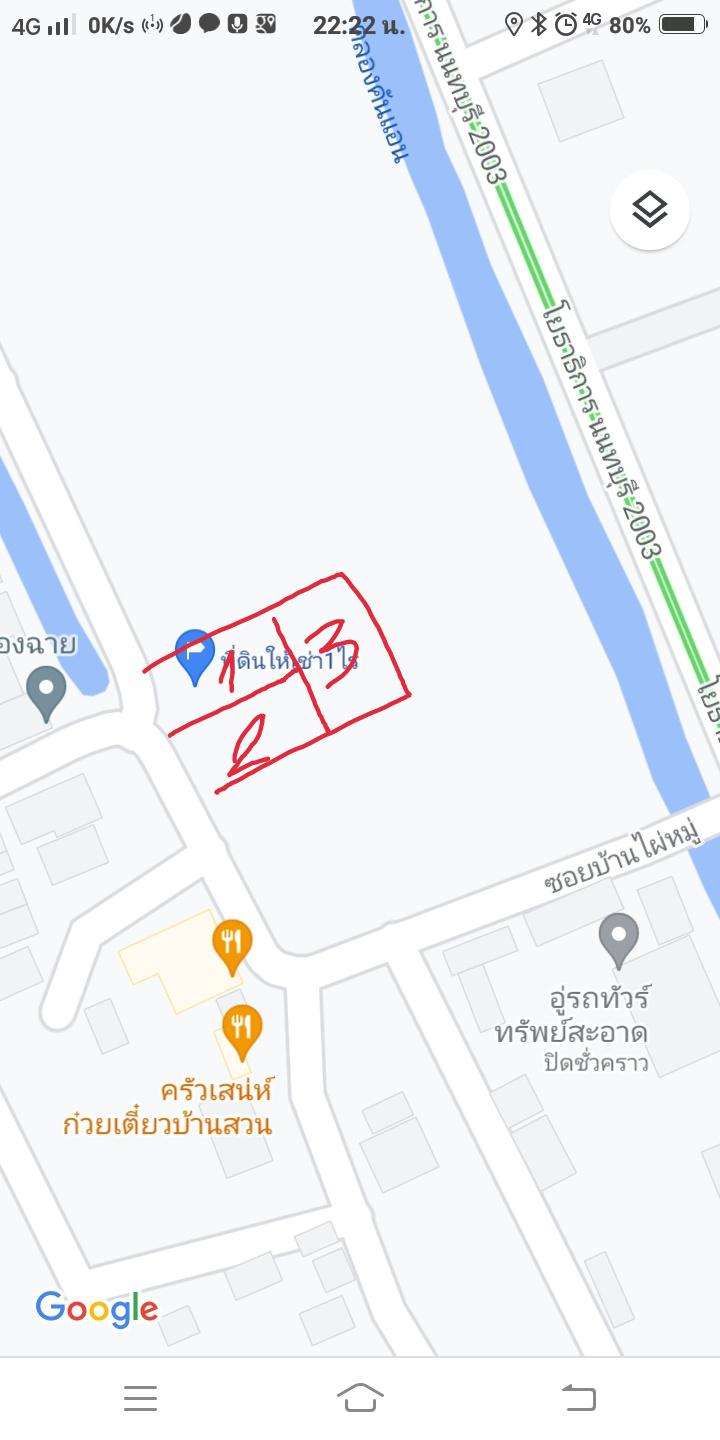
Task: Select the gray pin beside องฉาย
Action: 46,694
